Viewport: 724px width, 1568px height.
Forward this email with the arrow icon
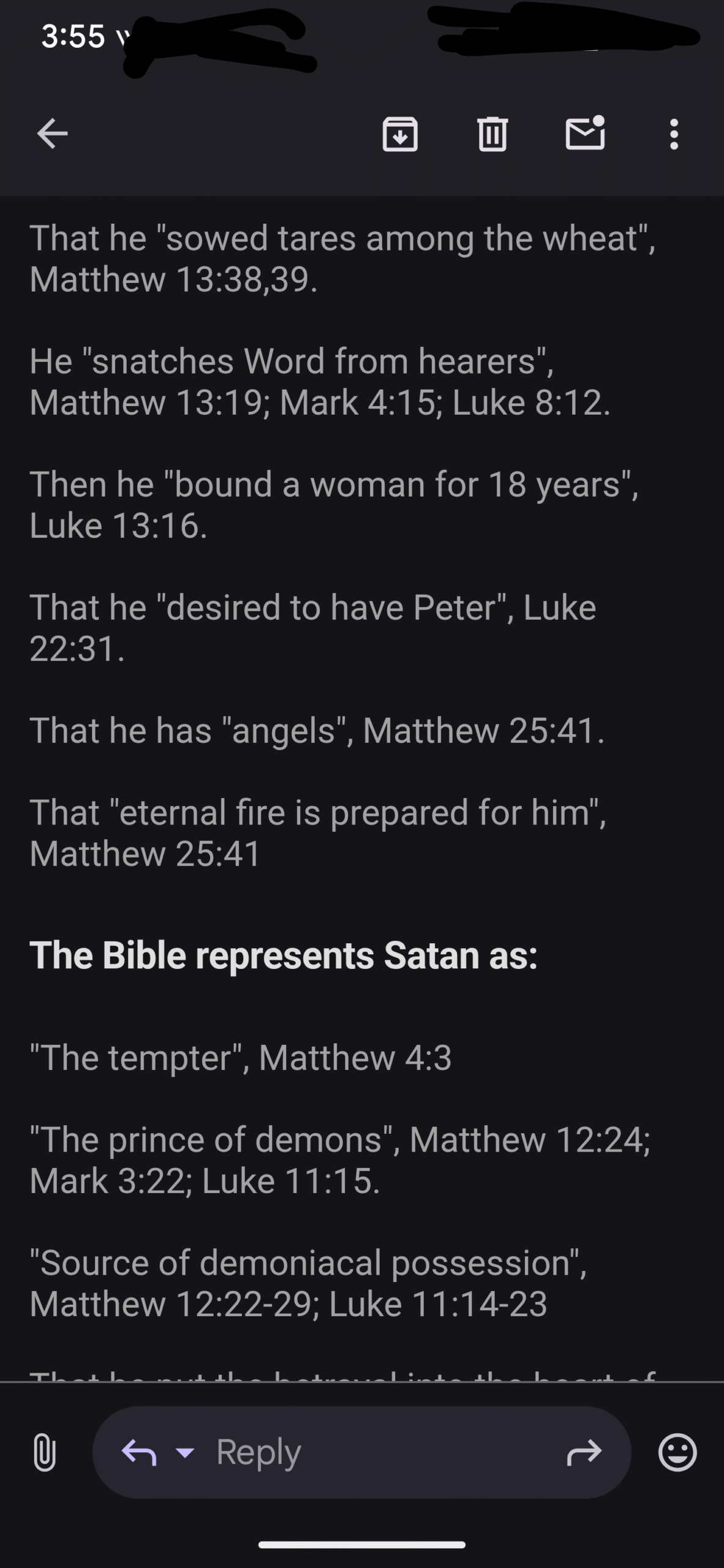(x=584, y=1452)
